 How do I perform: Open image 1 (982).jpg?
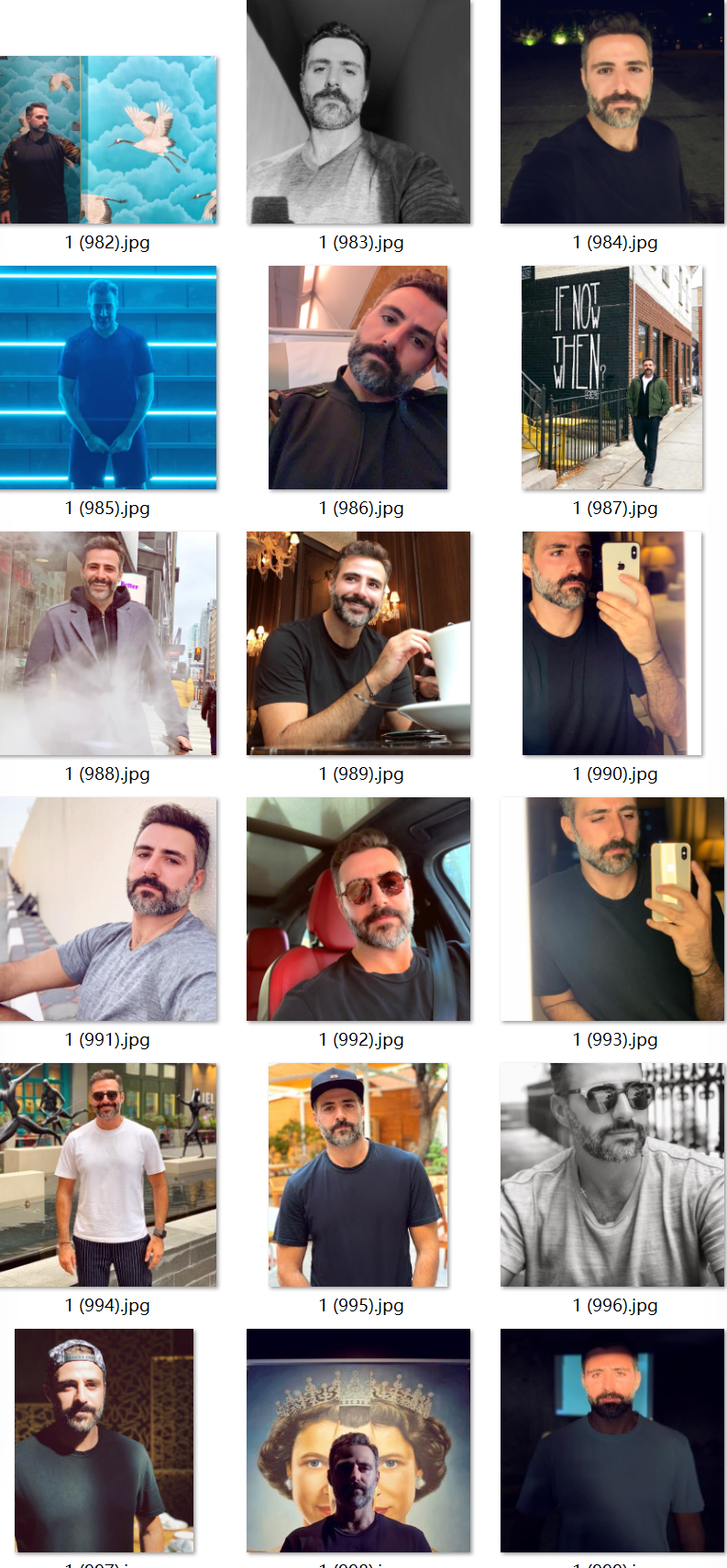(x=108, y=139)
